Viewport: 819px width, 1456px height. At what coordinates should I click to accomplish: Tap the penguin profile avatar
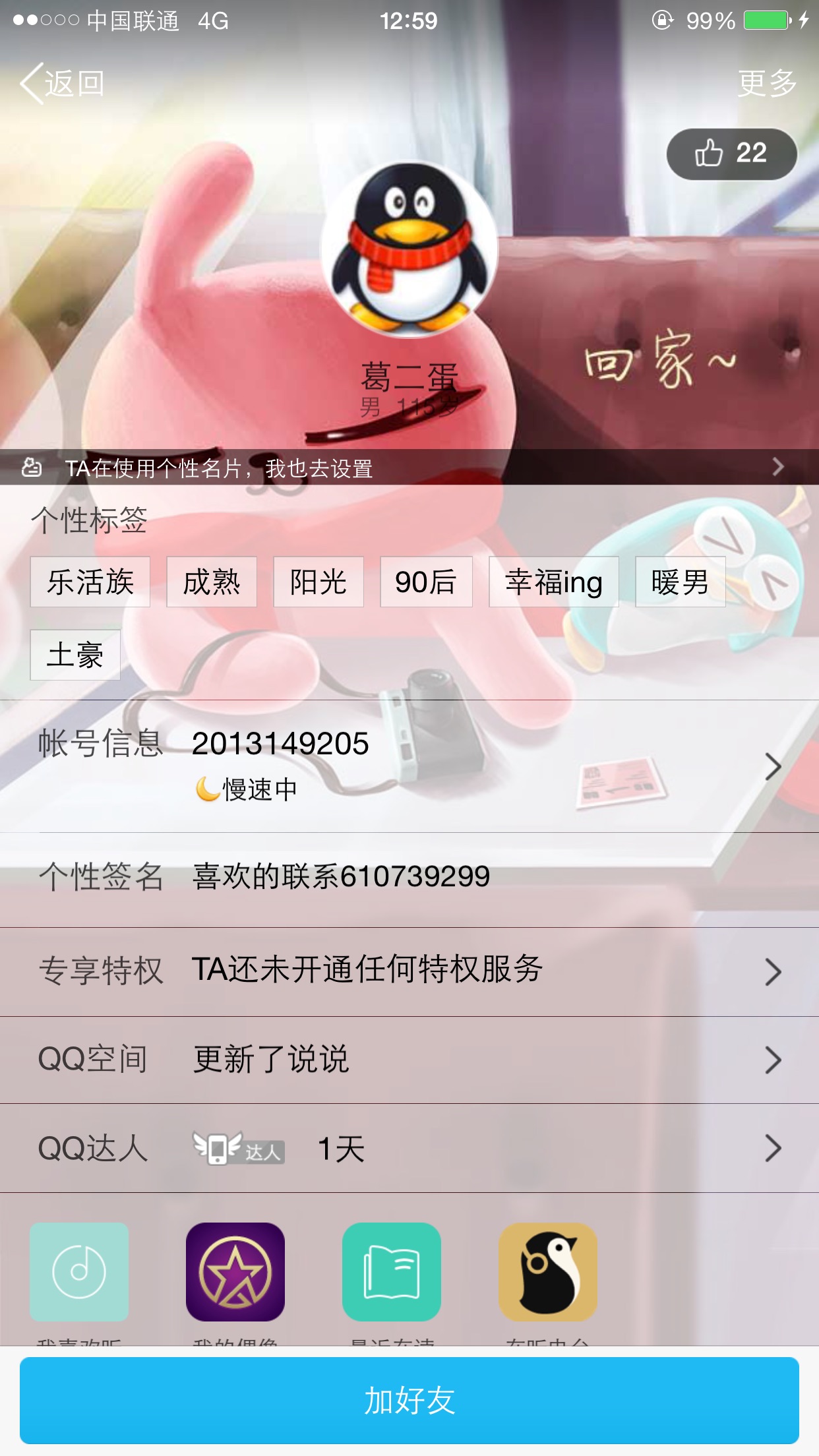click(409, 249)
